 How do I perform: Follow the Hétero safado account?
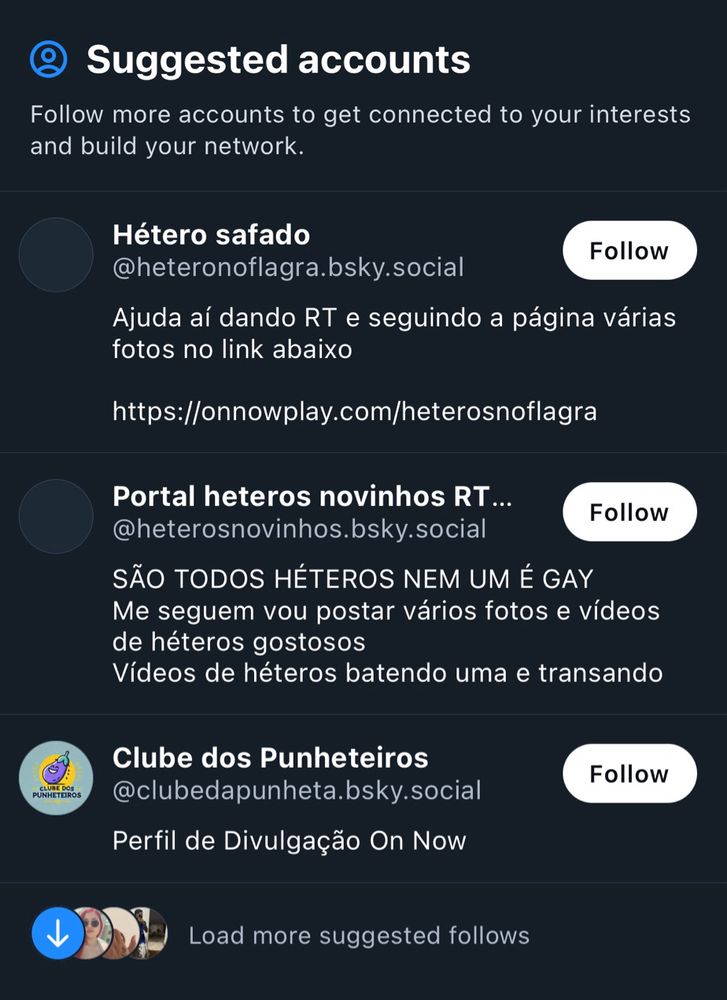629,251
